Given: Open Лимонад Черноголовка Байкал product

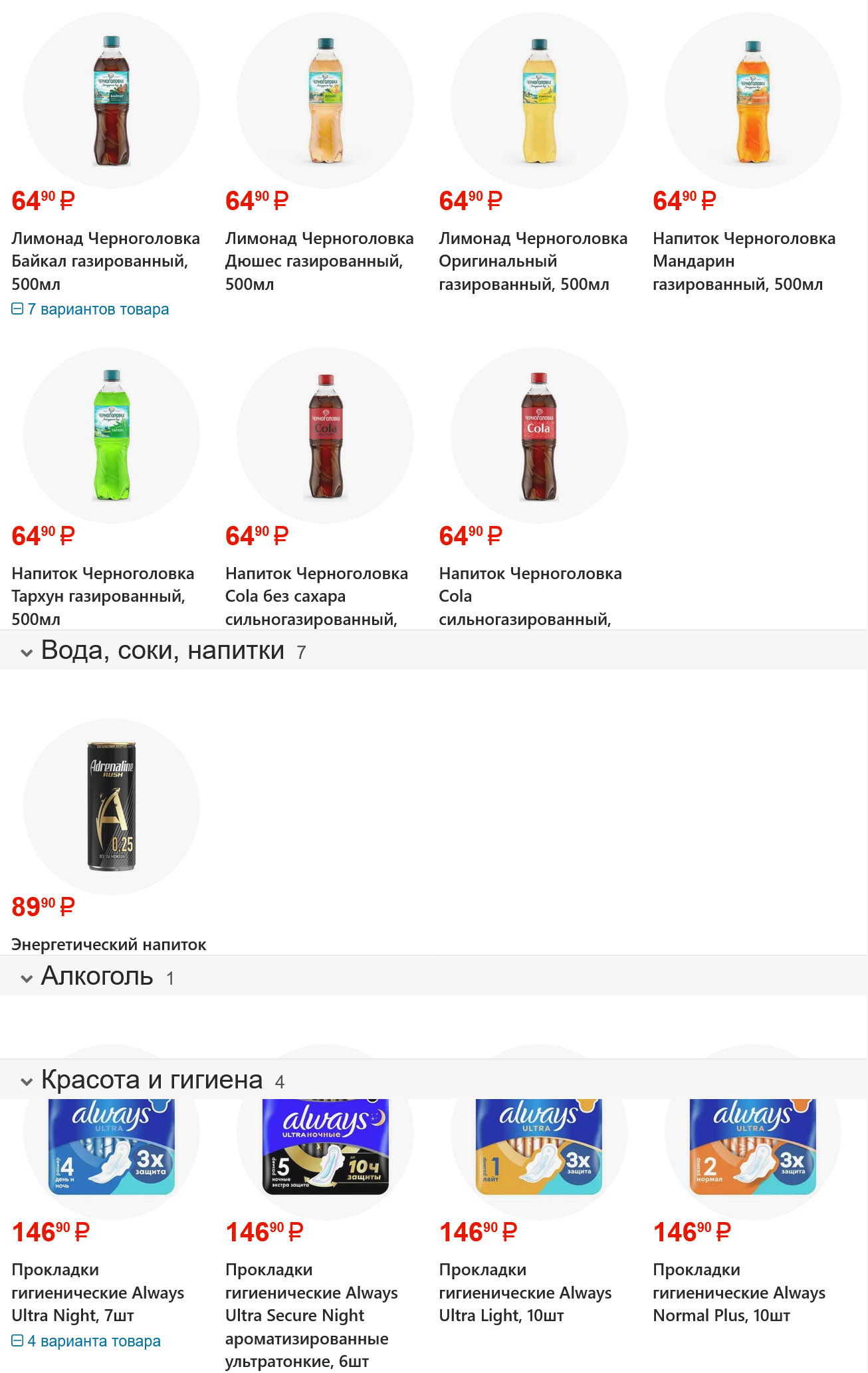Looking at the screenshot, I should (x=106, y=261).
